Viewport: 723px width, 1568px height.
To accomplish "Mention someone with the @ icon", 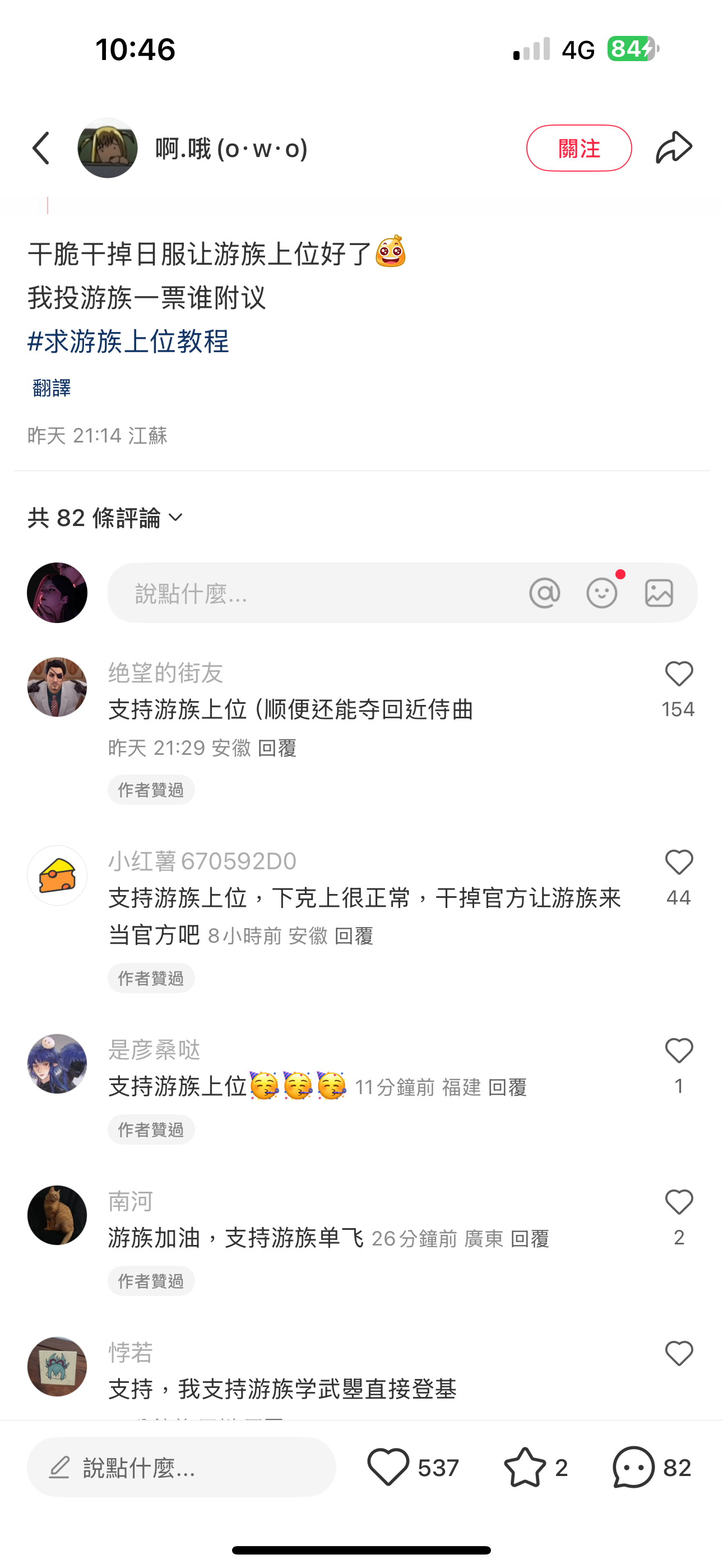I will pyautogui.click(x=544, y=593).
